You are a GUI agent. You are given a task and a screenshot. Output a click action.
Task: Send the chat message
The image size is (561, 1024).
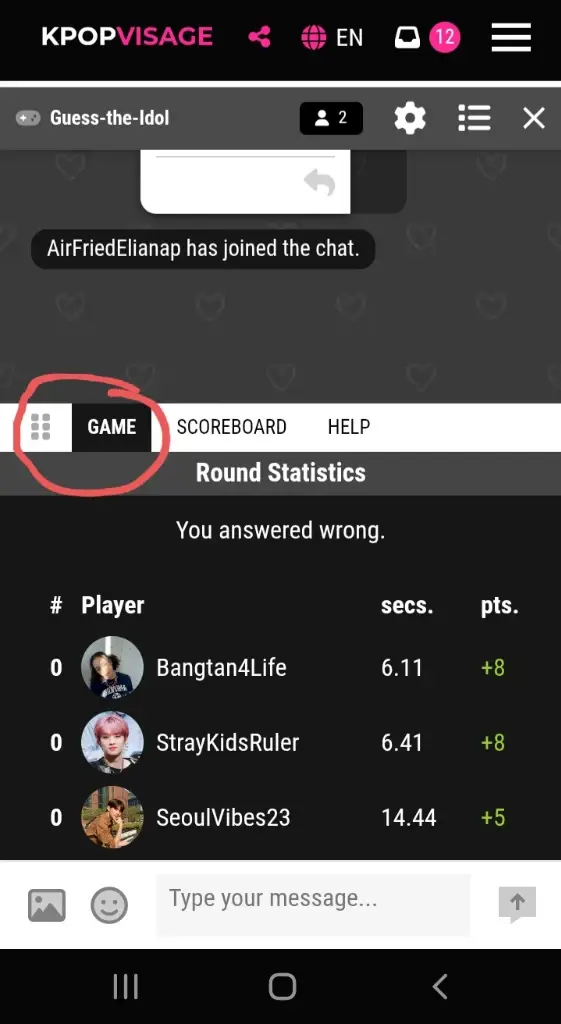[517, 904]
